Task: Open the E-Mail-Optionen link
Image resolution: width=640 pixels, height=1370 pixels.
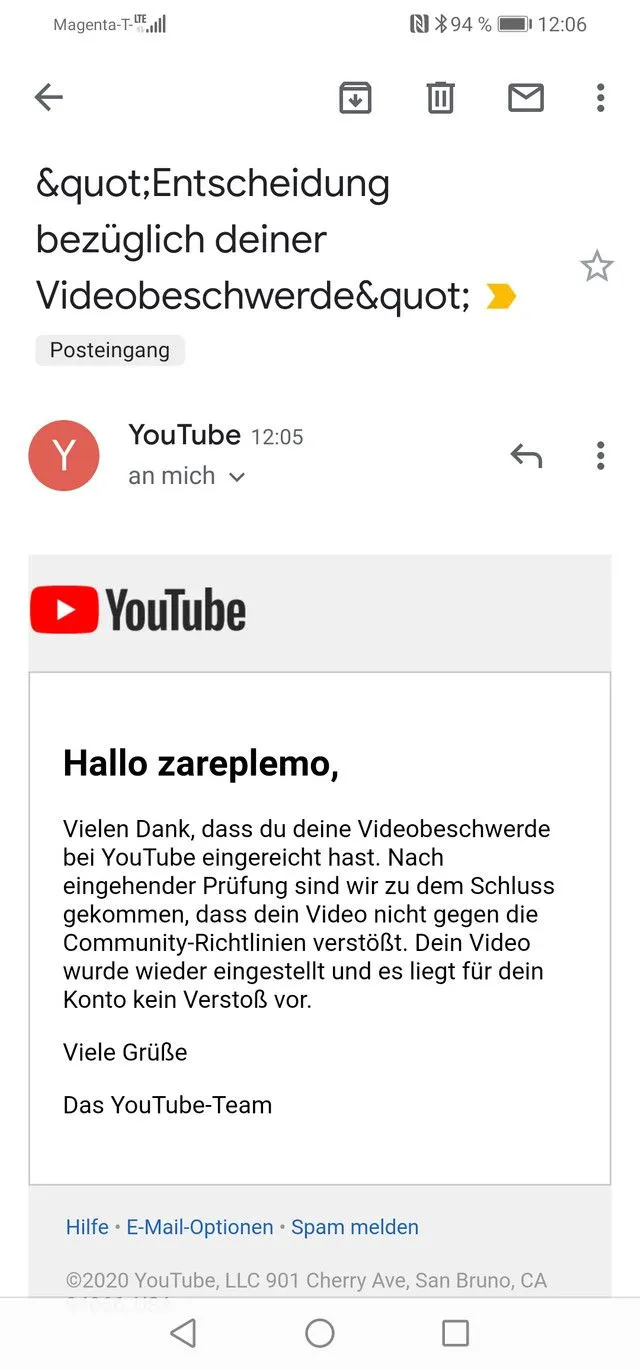Action: pyautogui.click(x=200, y=1227)
